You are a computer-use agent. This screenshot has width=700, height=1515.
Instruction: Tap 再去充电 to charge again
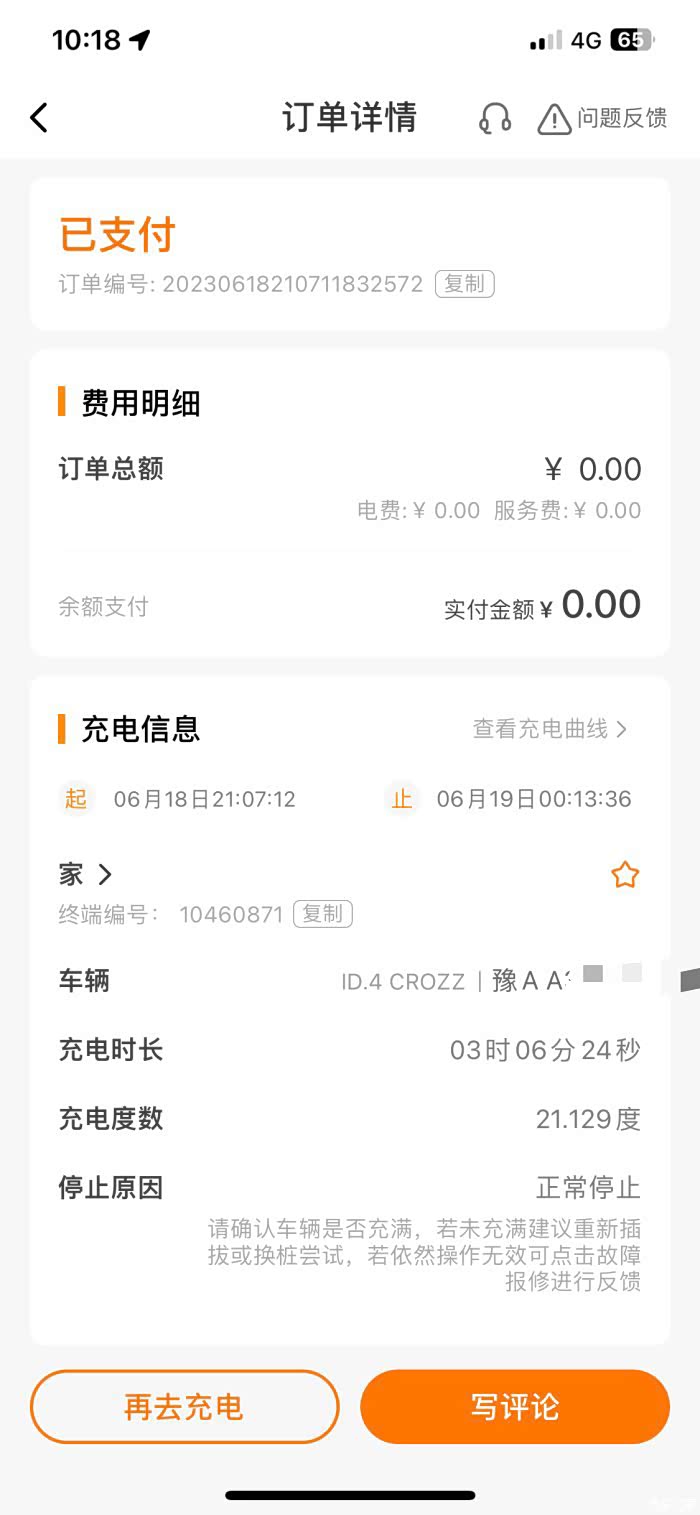tap(184, 1407)
